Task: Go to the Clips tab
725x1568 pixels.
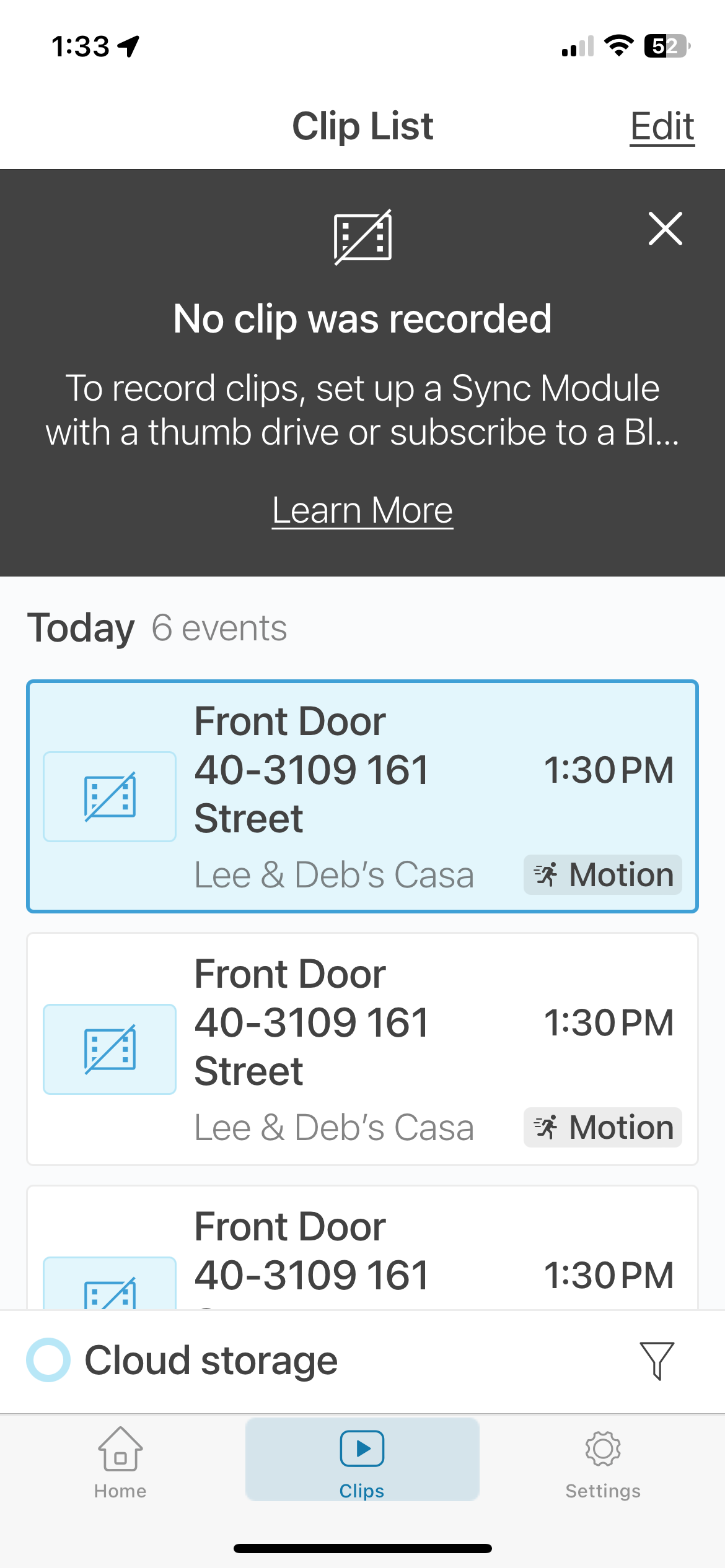Action: click(x=362, y=1461)
